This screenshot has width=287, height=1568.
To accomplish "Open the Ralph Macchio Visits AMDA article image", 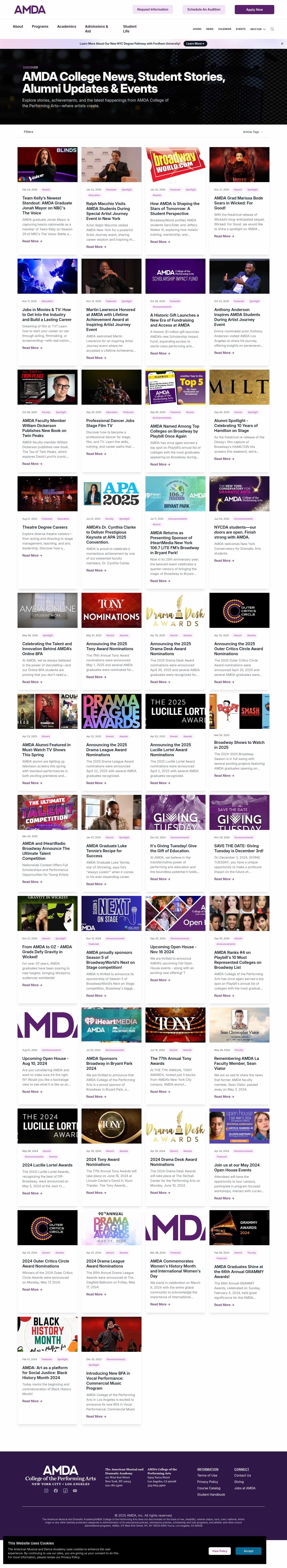I will [111, 164].
